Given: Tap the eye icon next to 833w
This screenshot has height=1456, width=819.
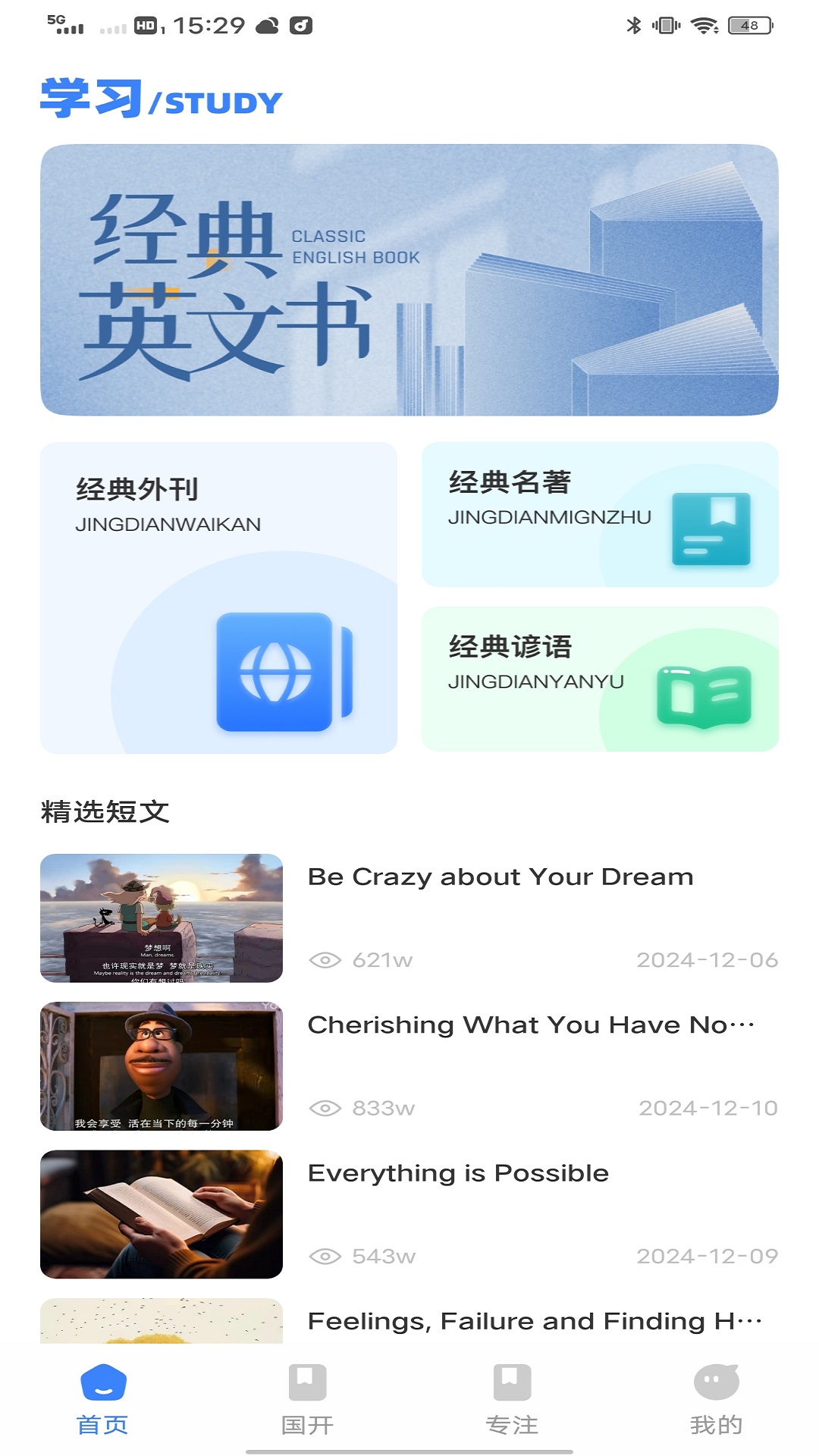Looking at the screenshot, I should click(x=325, y=1108).
